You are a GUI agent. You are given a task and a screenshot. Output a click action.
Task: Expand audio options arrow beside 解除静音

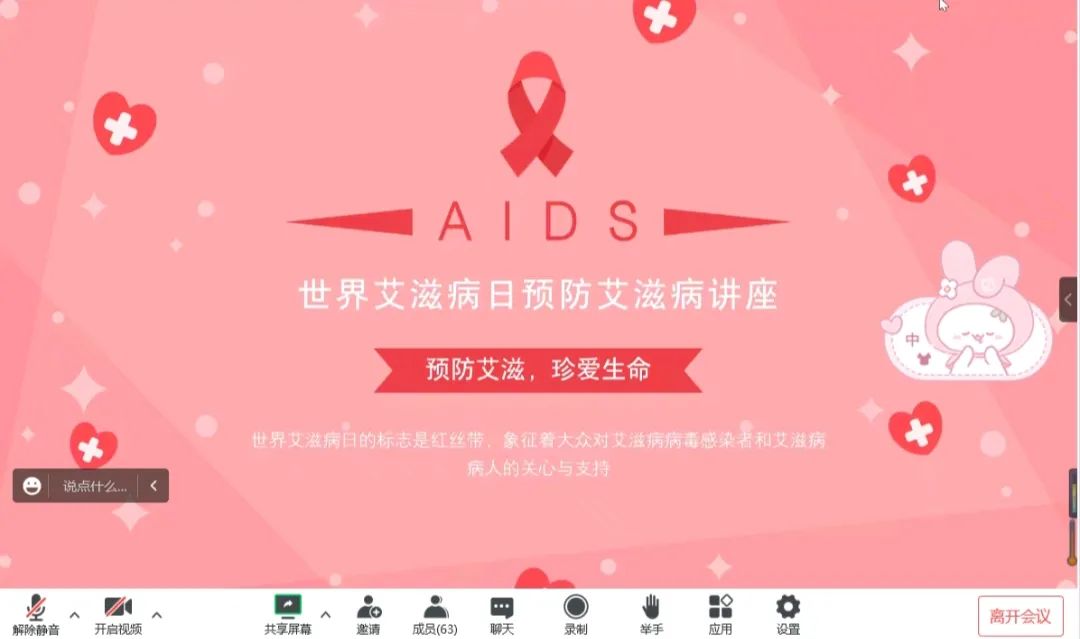(74, 614)
